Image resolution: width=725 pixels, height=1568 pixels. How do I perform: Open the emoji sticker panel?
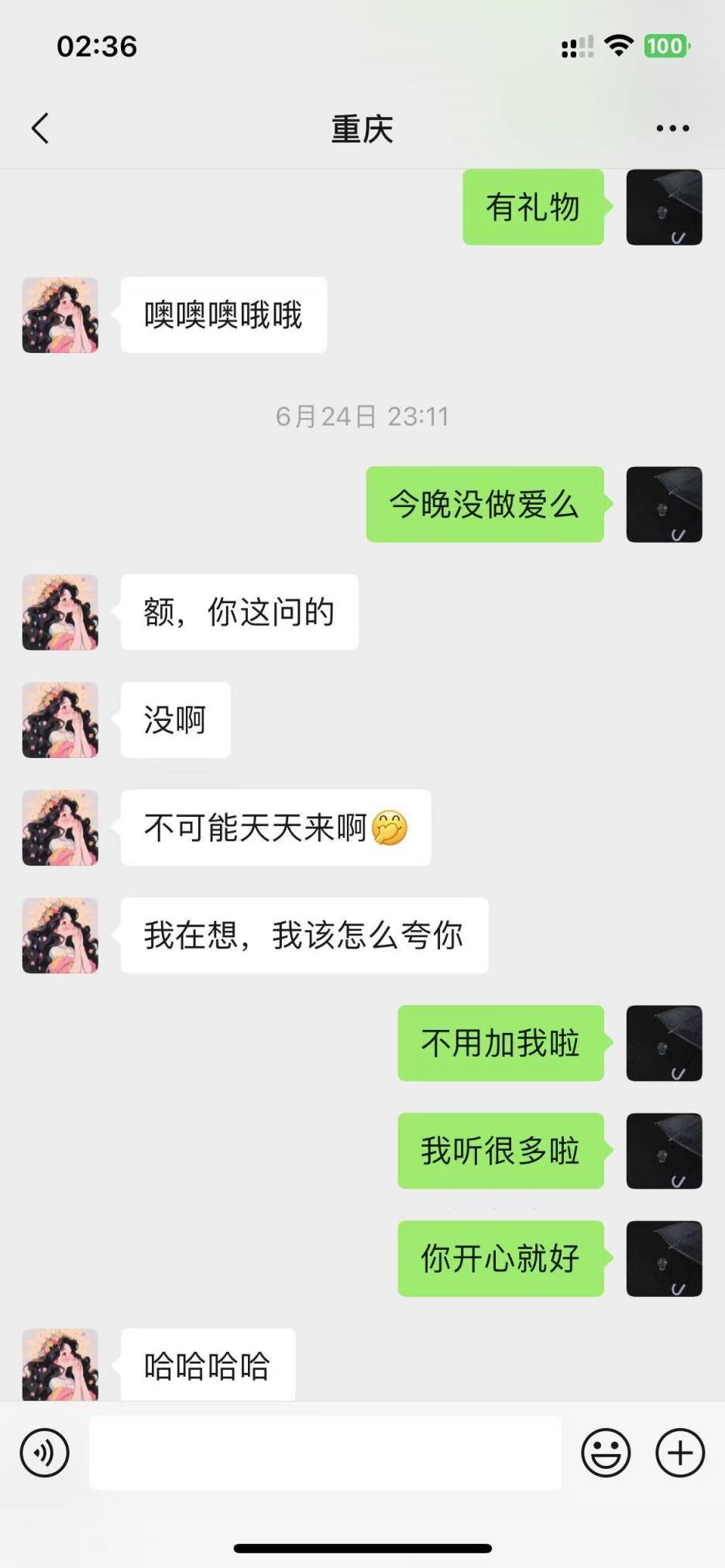tap(606, 1453)
